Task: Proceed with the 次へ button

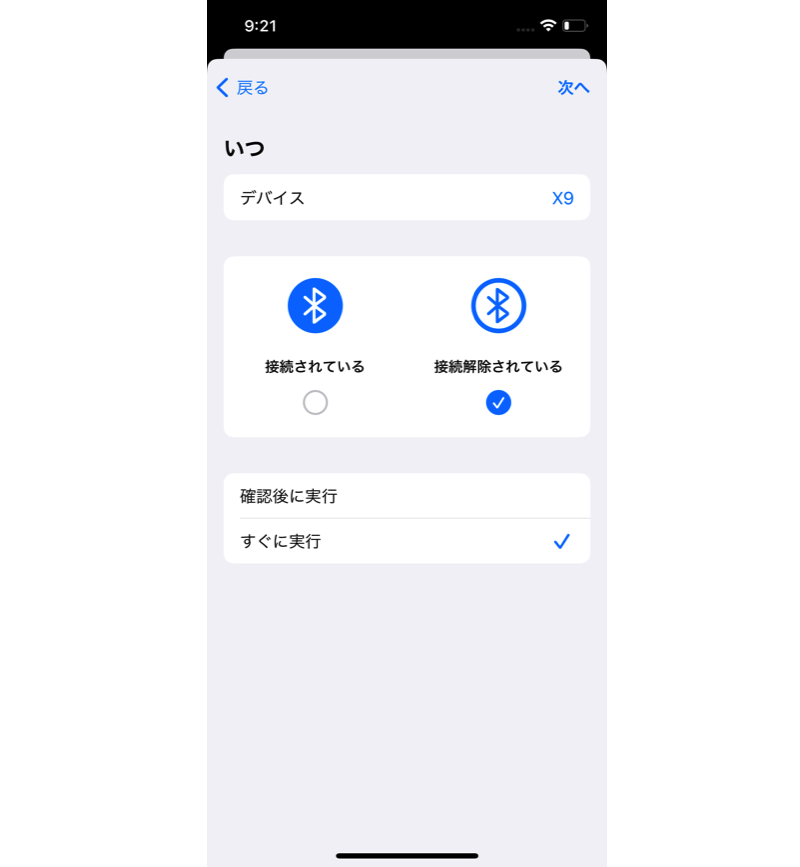Action: tap(573, 88)
